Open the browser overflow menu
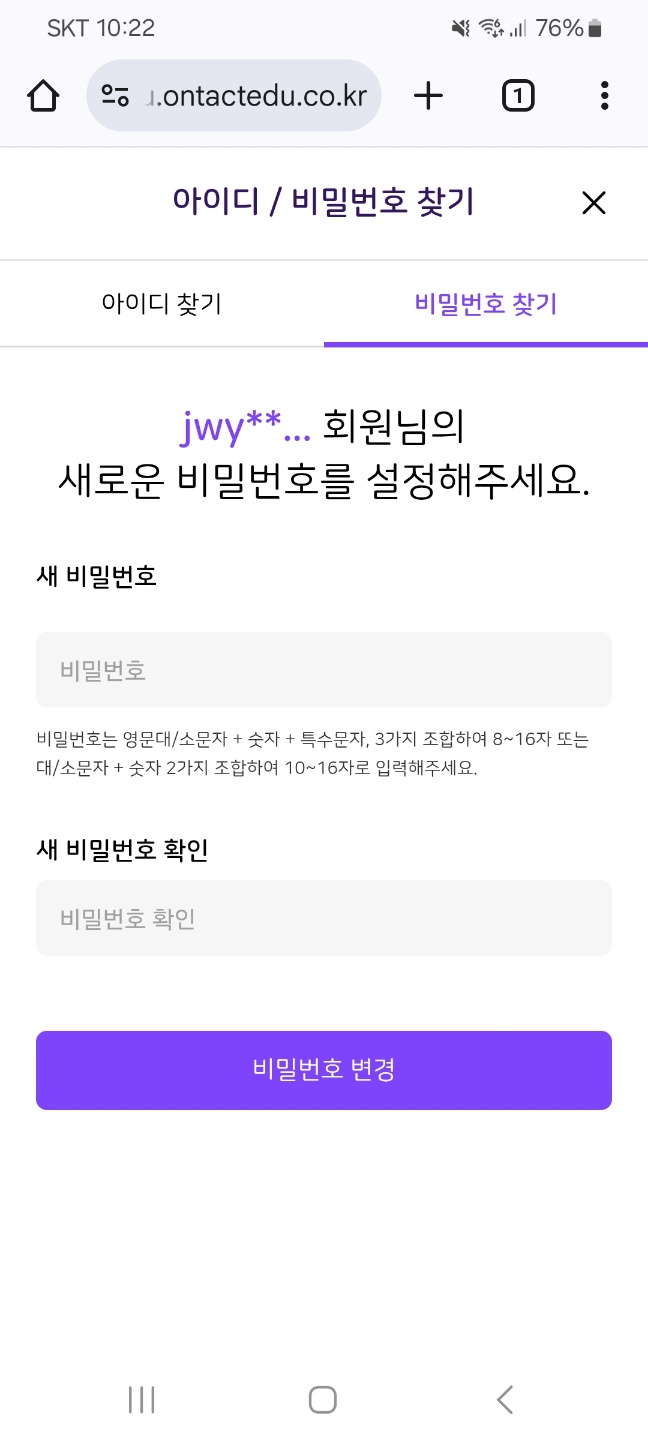This screenshot has width=648, height=1440. click(604, 96)
